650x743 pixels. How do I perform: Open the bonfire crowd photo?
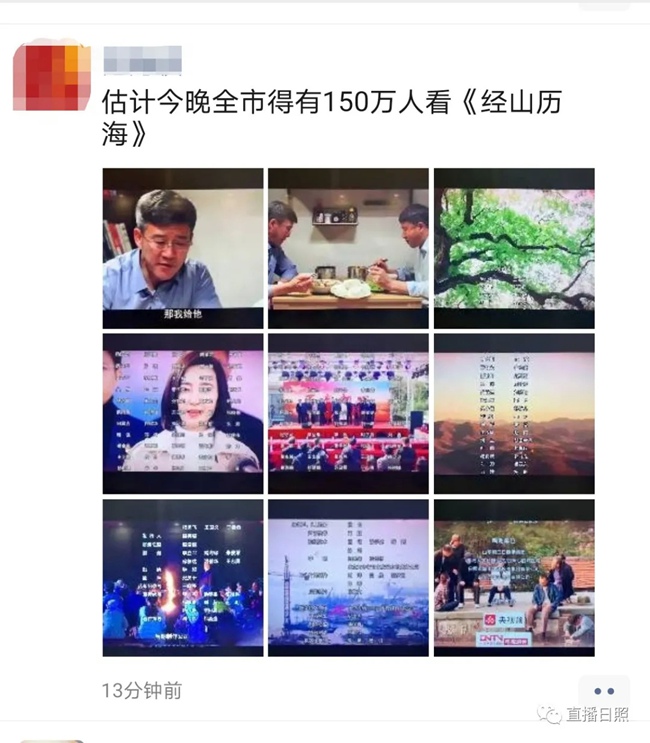183,578
